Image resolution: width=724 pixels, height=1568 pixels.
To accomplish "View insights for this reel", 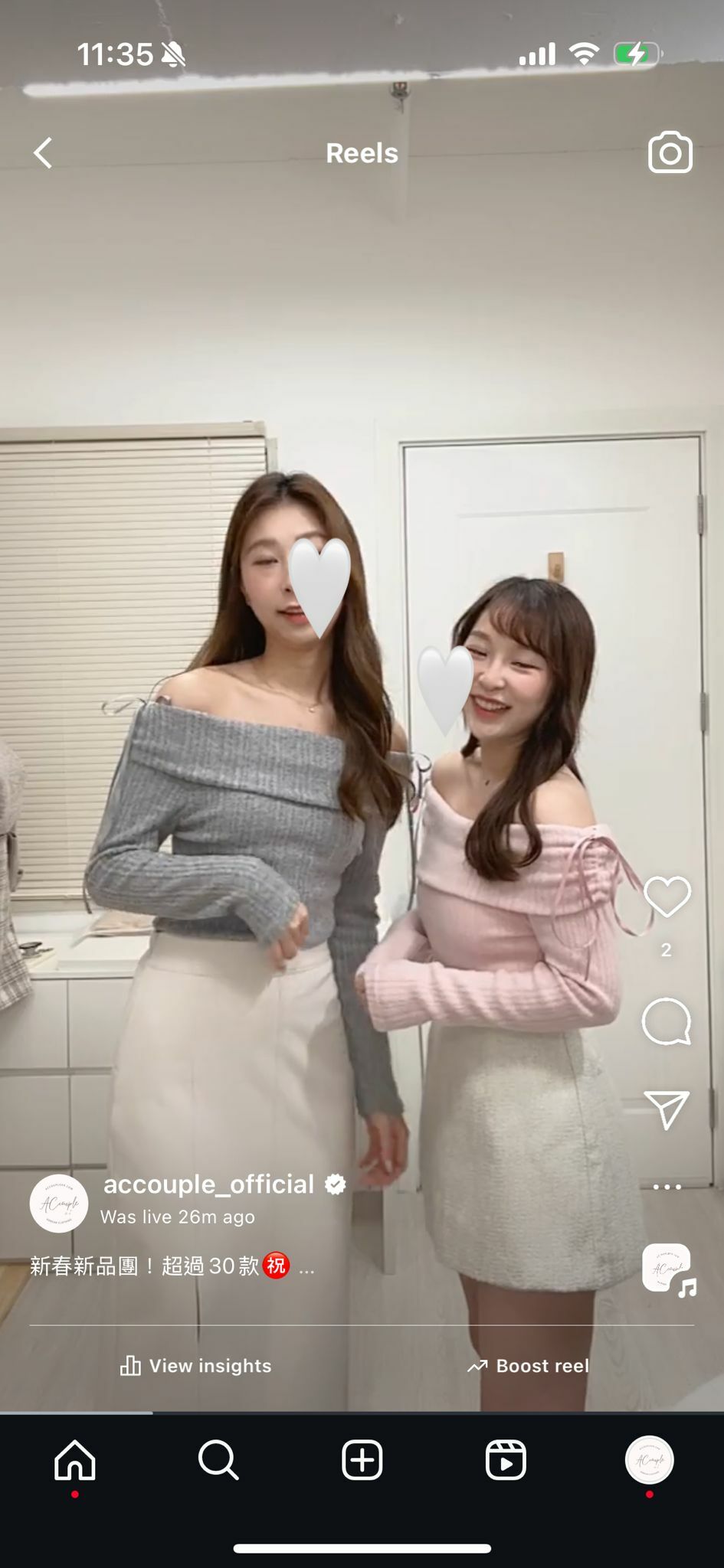I will pyautogui.click(x=196, y=1366).
